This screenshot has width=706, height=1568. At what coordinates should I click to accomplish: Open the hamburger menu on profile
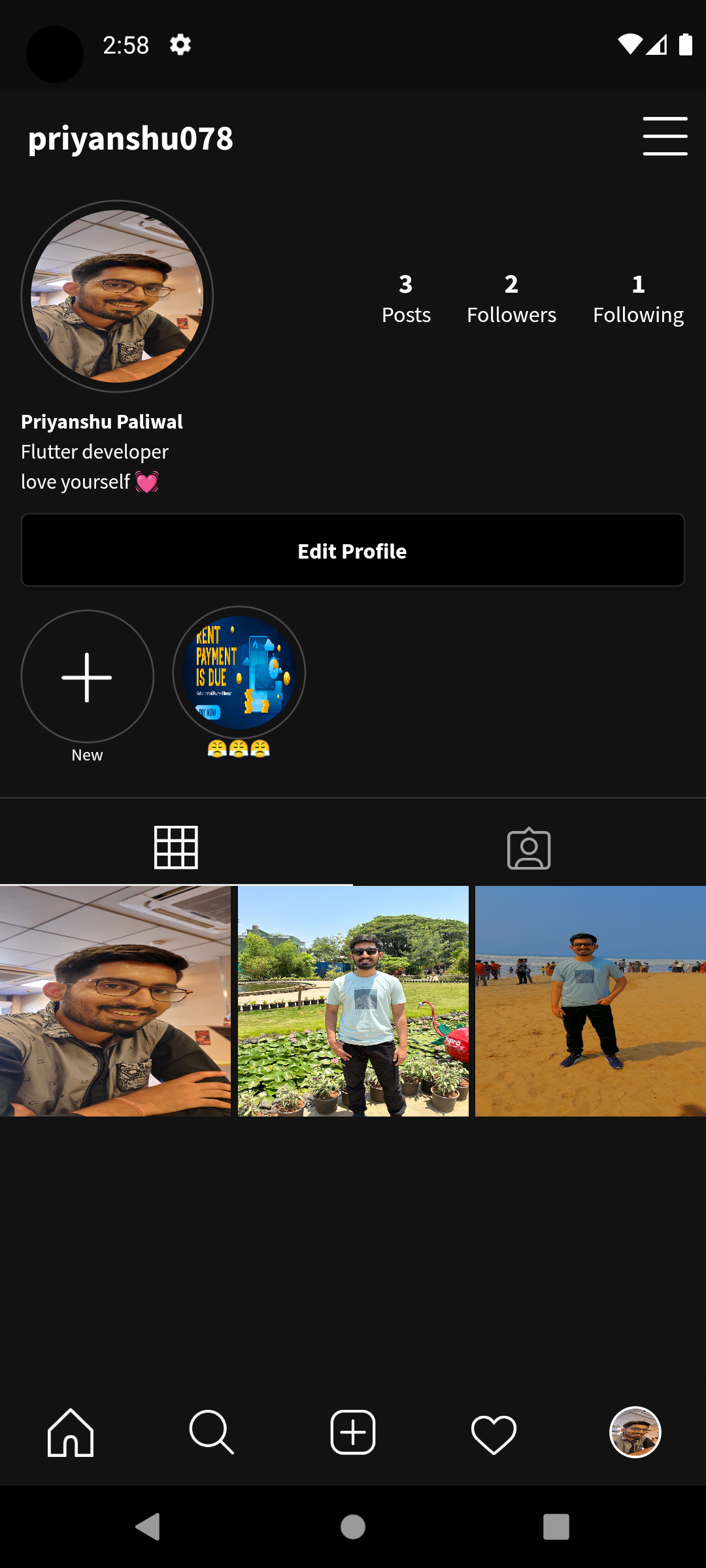pos(665,136)
